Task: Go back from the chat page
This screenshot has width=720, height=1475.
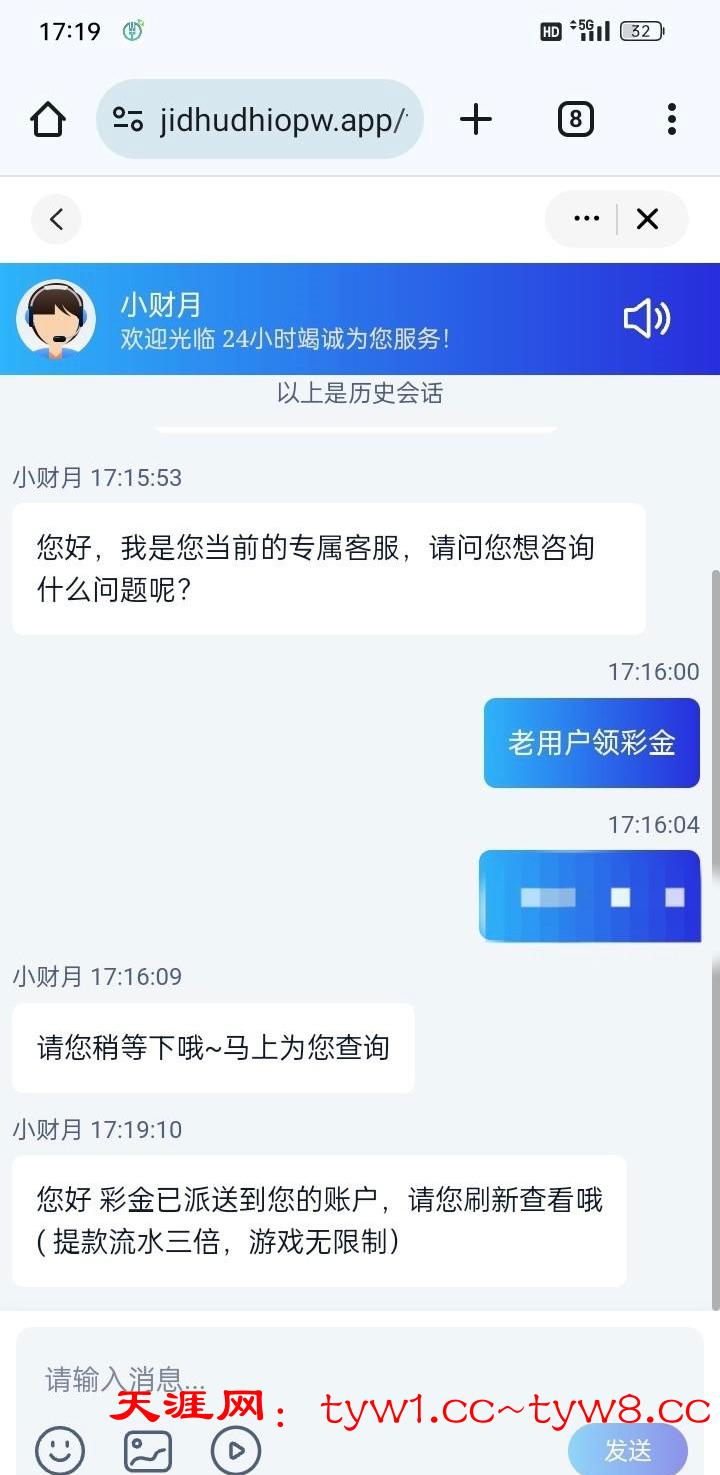Action: pos(56,219)
